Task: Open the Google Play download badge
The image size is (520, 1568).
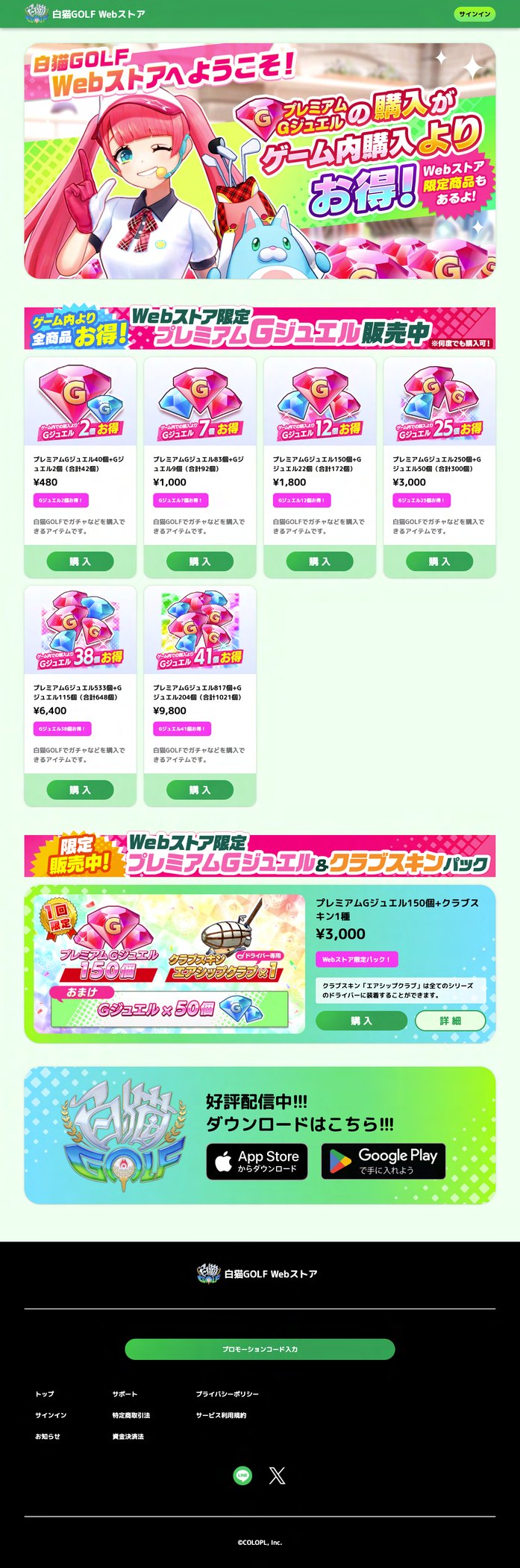Action: (383, 1162)
